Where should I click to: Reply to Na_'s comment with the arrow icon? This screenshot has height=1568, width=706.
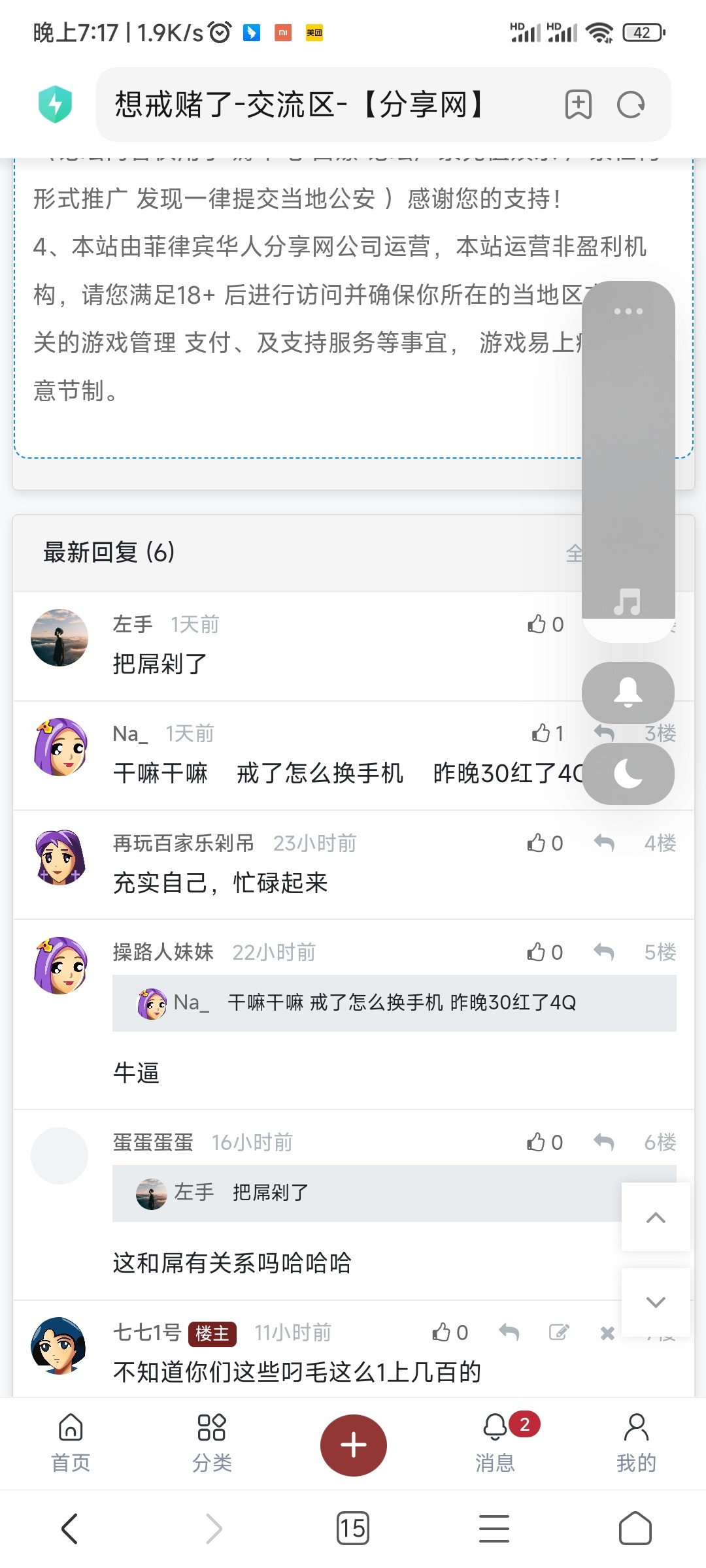[605, 734]
